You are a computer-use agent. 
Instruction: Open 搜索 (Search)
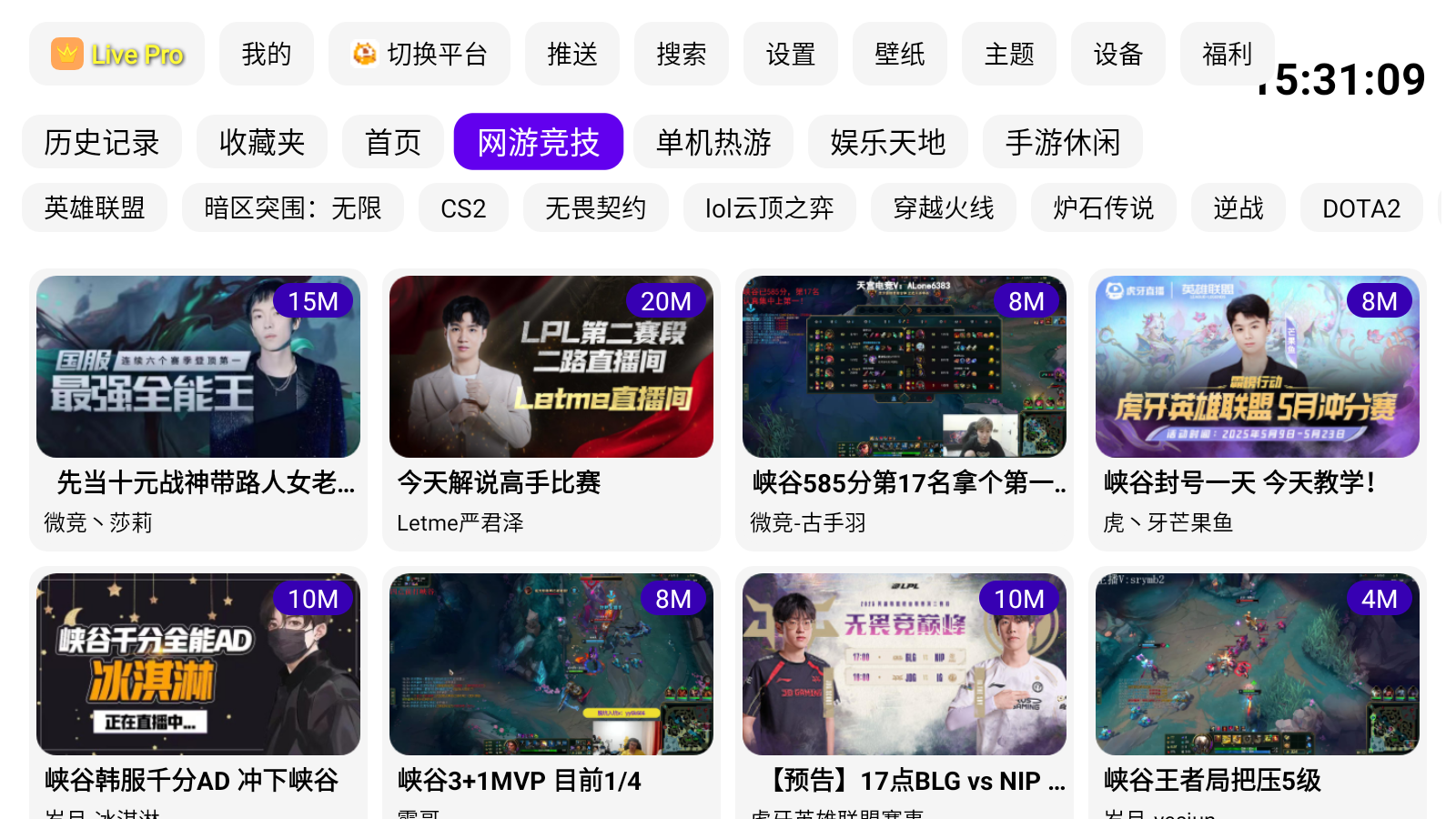pyautogui.click(x=682, y=55)
